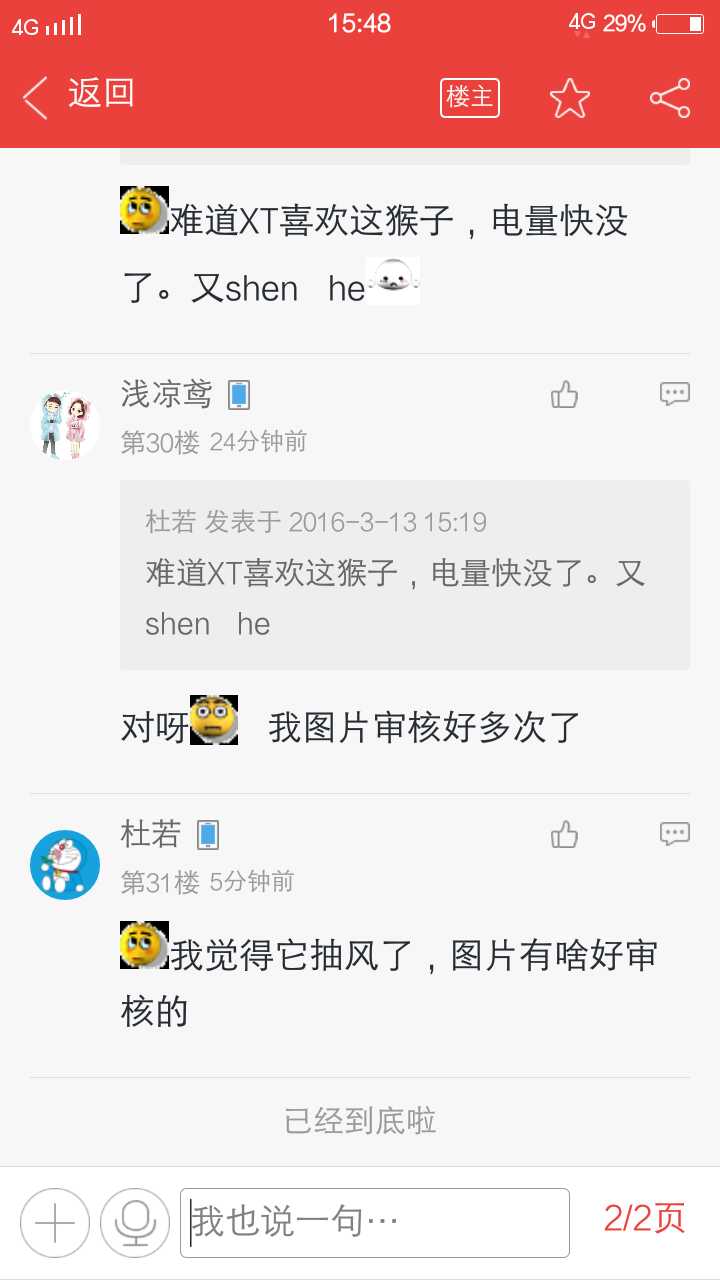Like 杜若's reply on floor 31
Screen dimensions: 720x1280
(565, 835)
